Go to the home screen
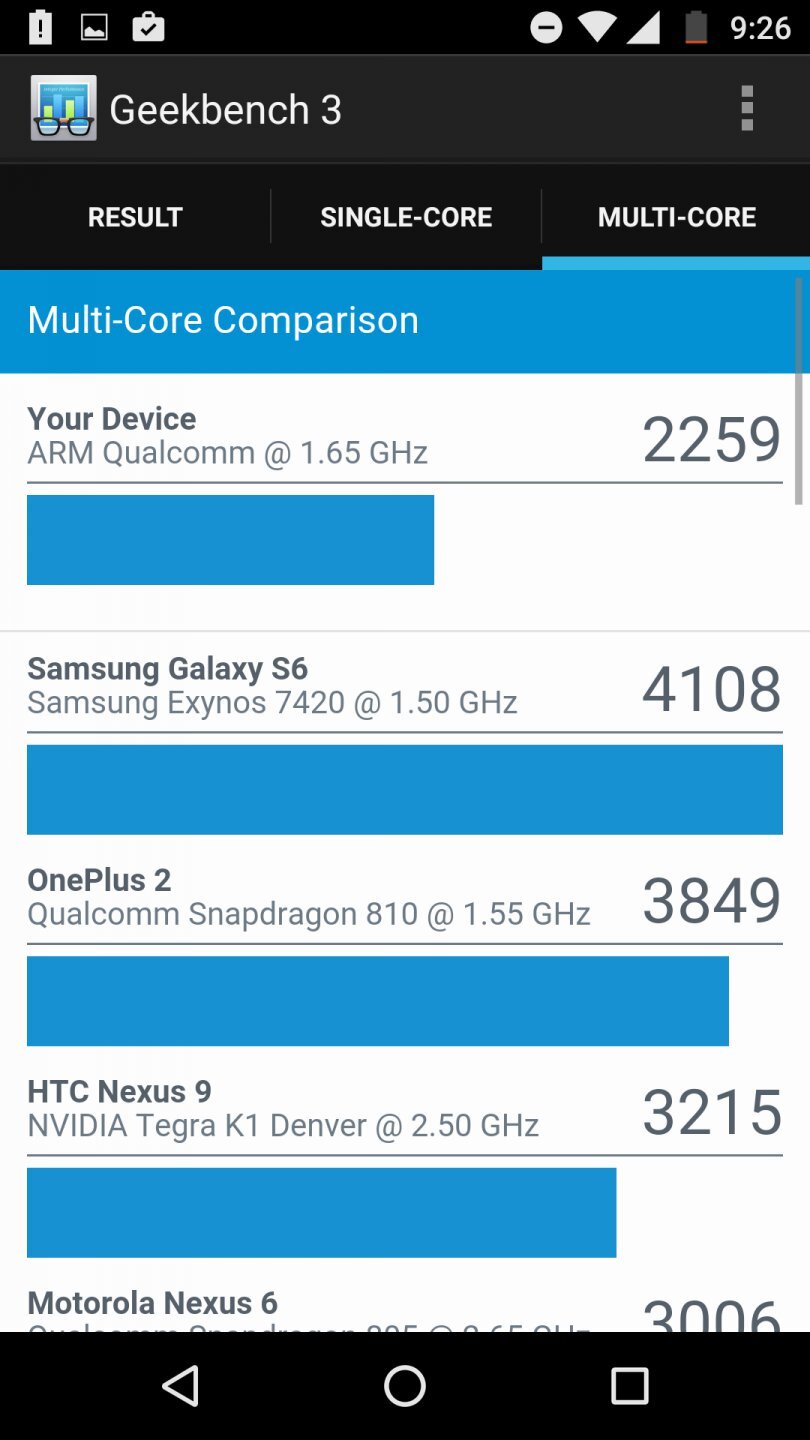 click(405, 1386)
